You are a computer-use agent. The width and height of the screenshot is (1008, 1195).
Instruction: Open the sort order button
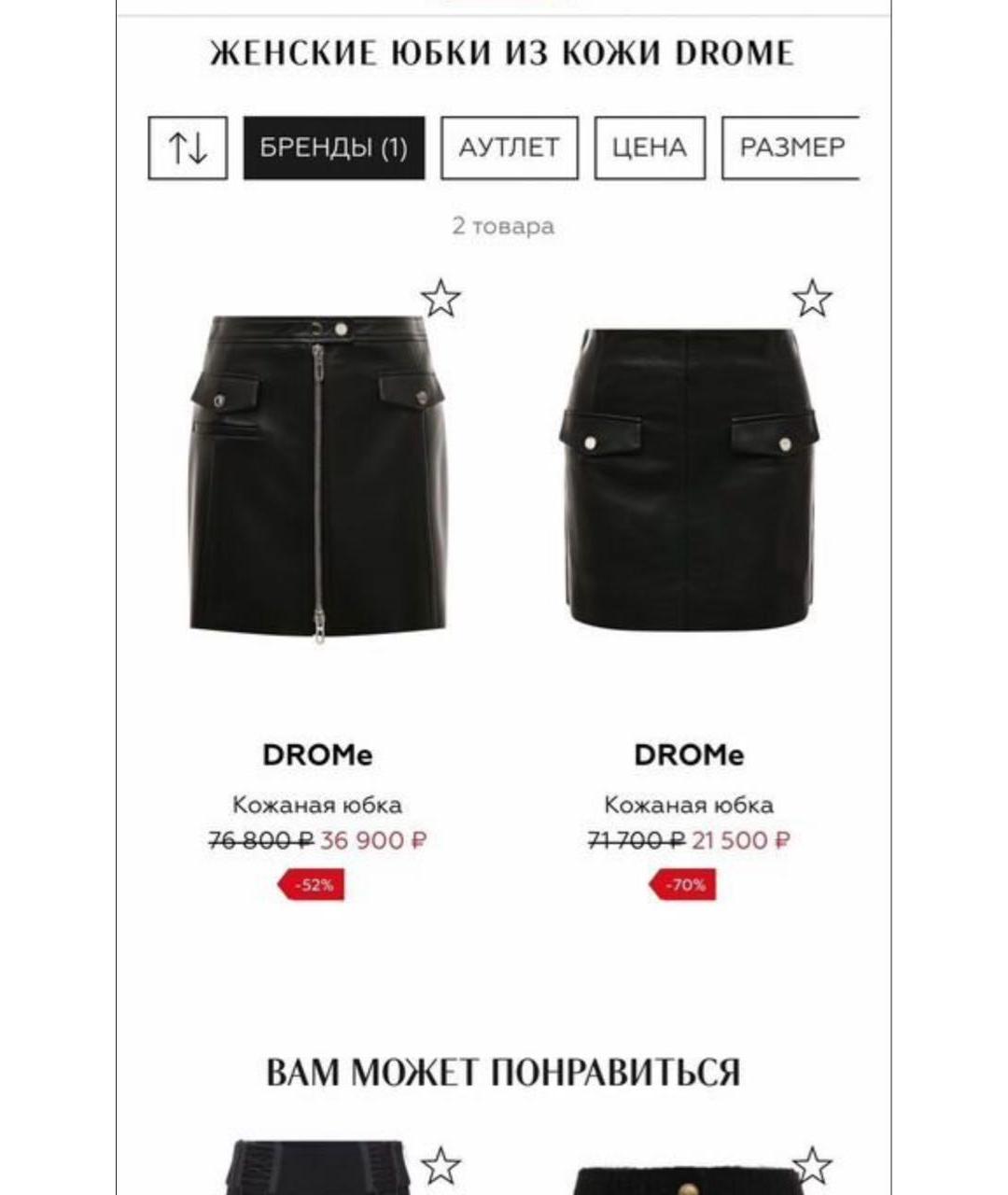click(x=188, y=148)
